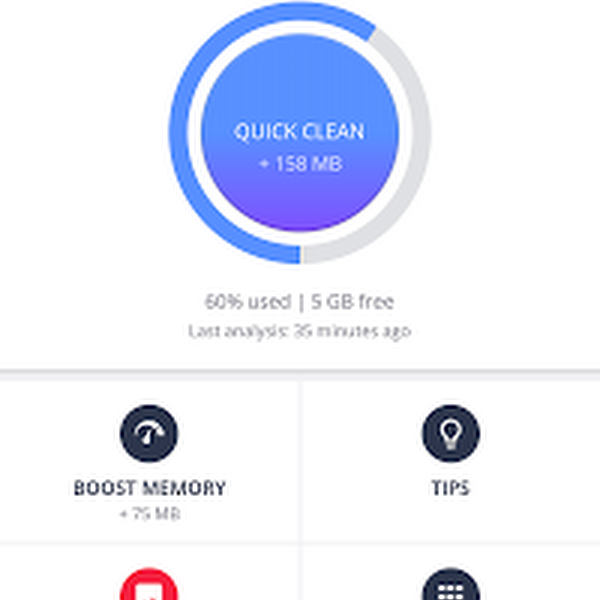Open Boost Memory
Viewport: 600px width, 600px height.
[x=149, y=462]
